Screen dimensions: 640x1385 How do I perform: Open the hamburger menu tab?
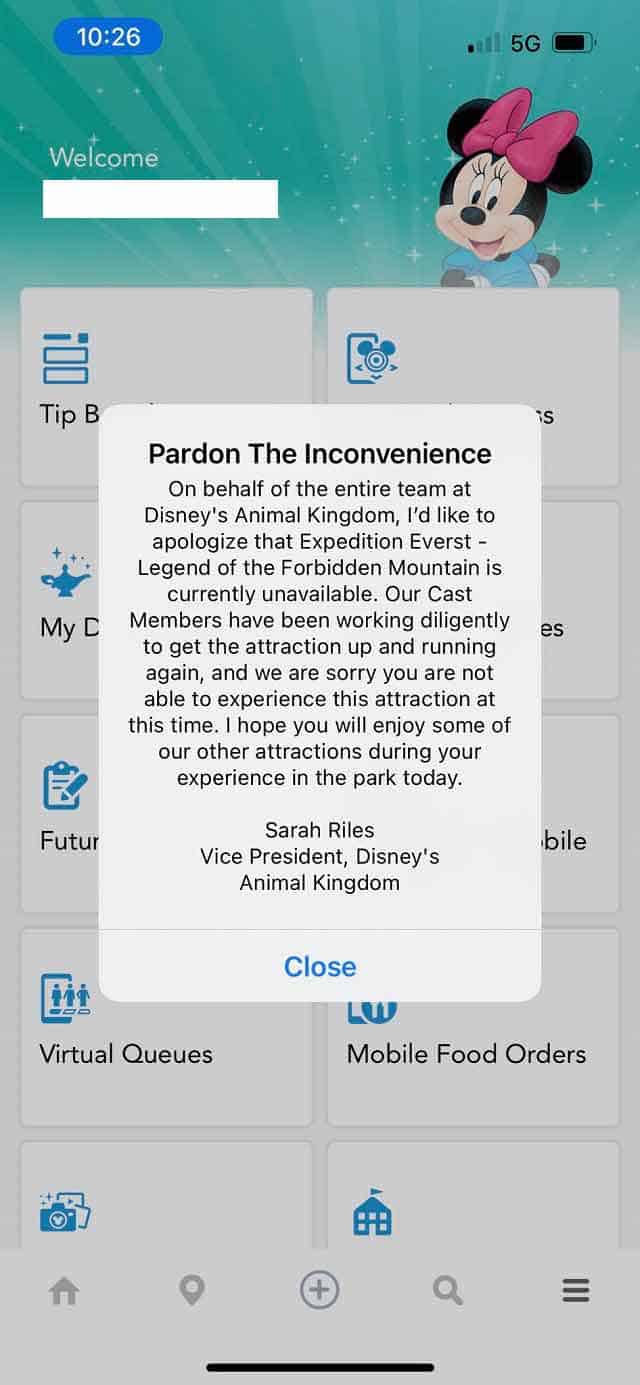576,1291
